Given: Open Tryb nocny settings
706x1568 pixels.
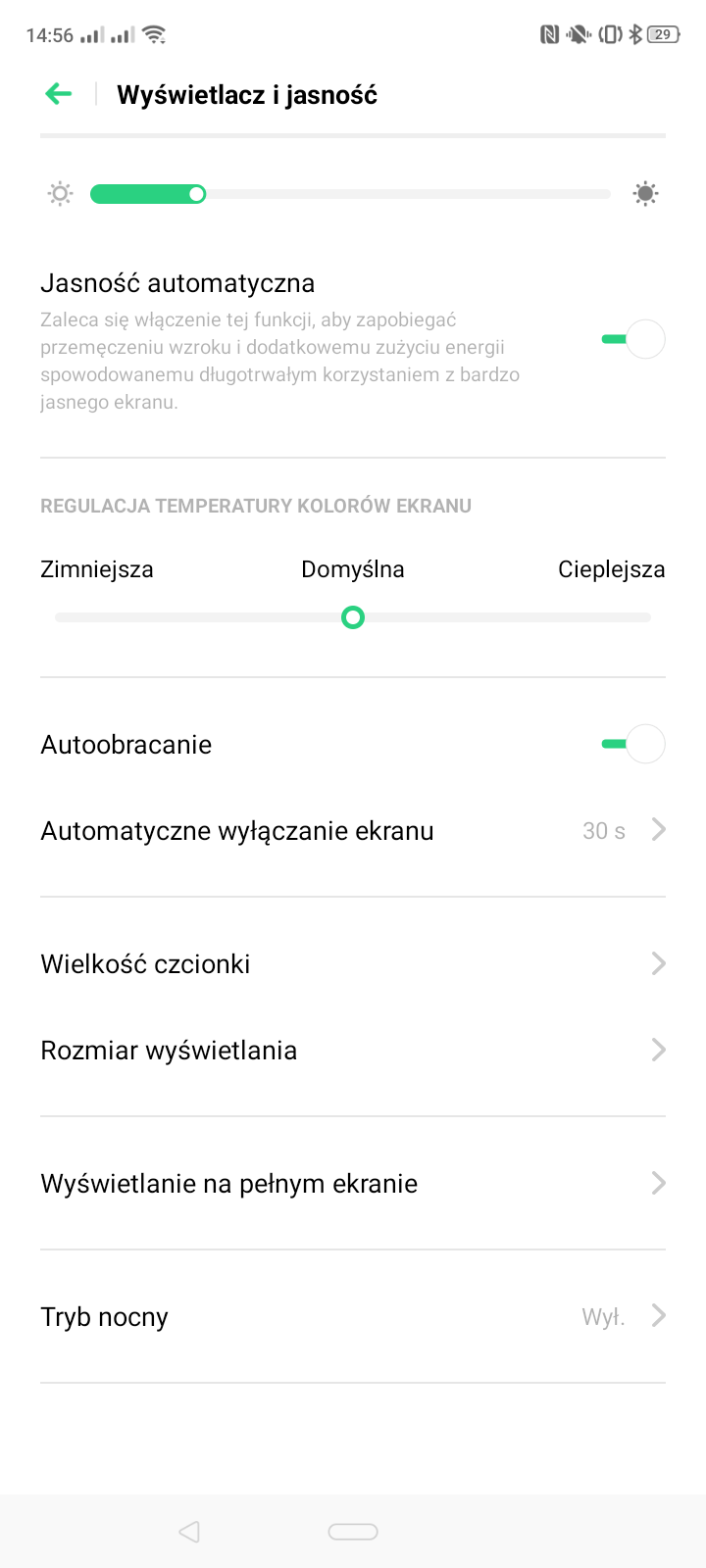Looking at the screenshot, I should point(353,1317).
